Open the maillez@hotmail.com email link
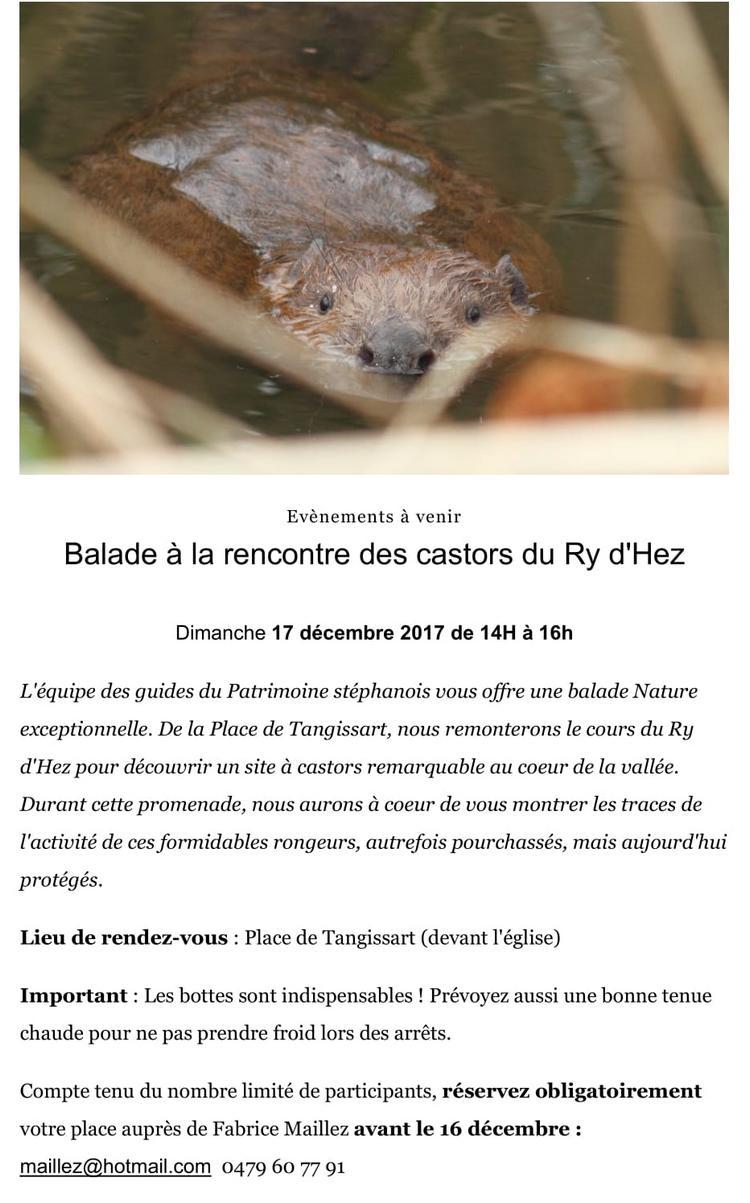The height and width of the screenshot is (1203, 750). click(115, 1166)
